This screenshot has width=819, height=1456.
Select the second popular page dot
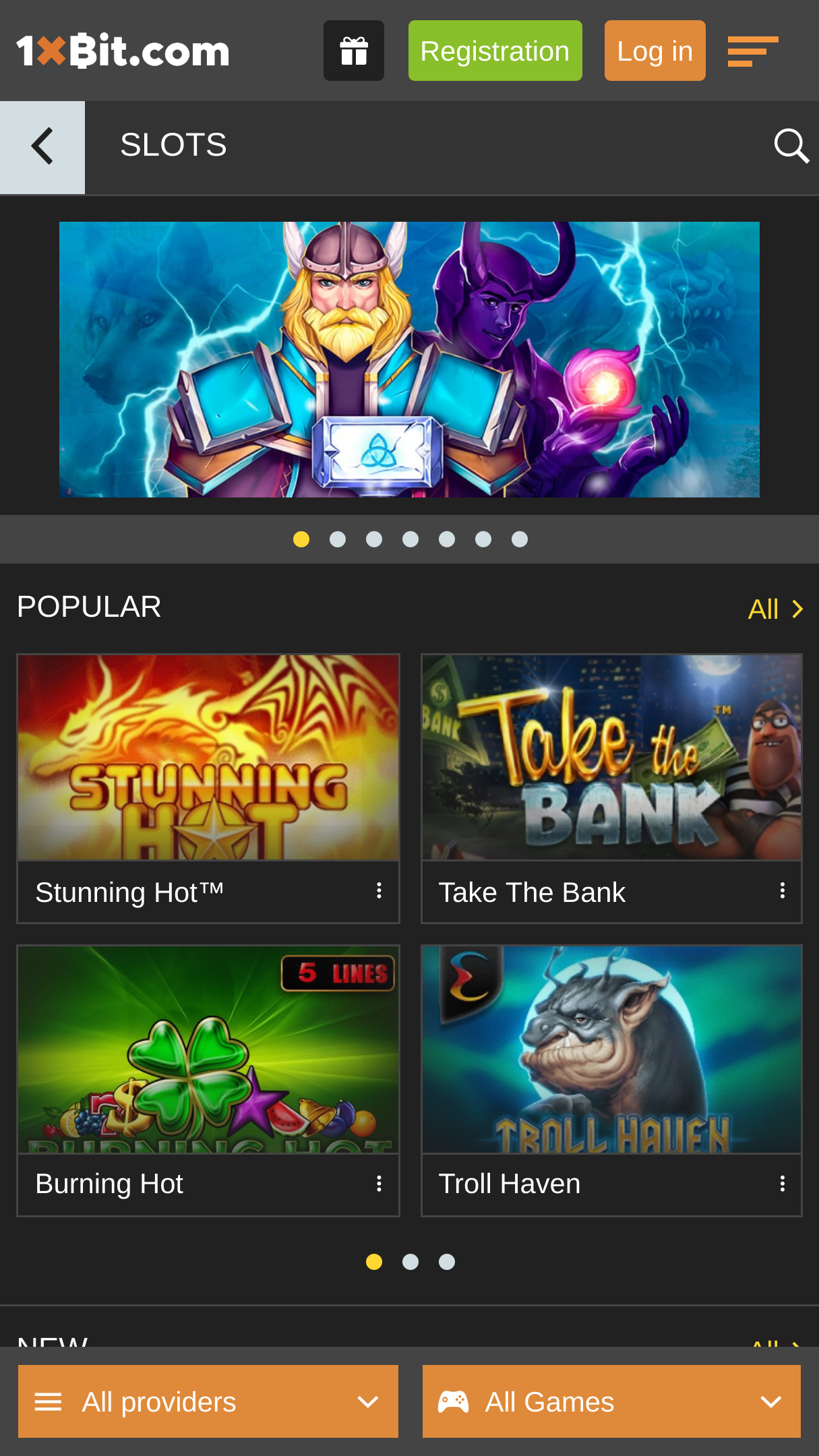coord(411,1262)
